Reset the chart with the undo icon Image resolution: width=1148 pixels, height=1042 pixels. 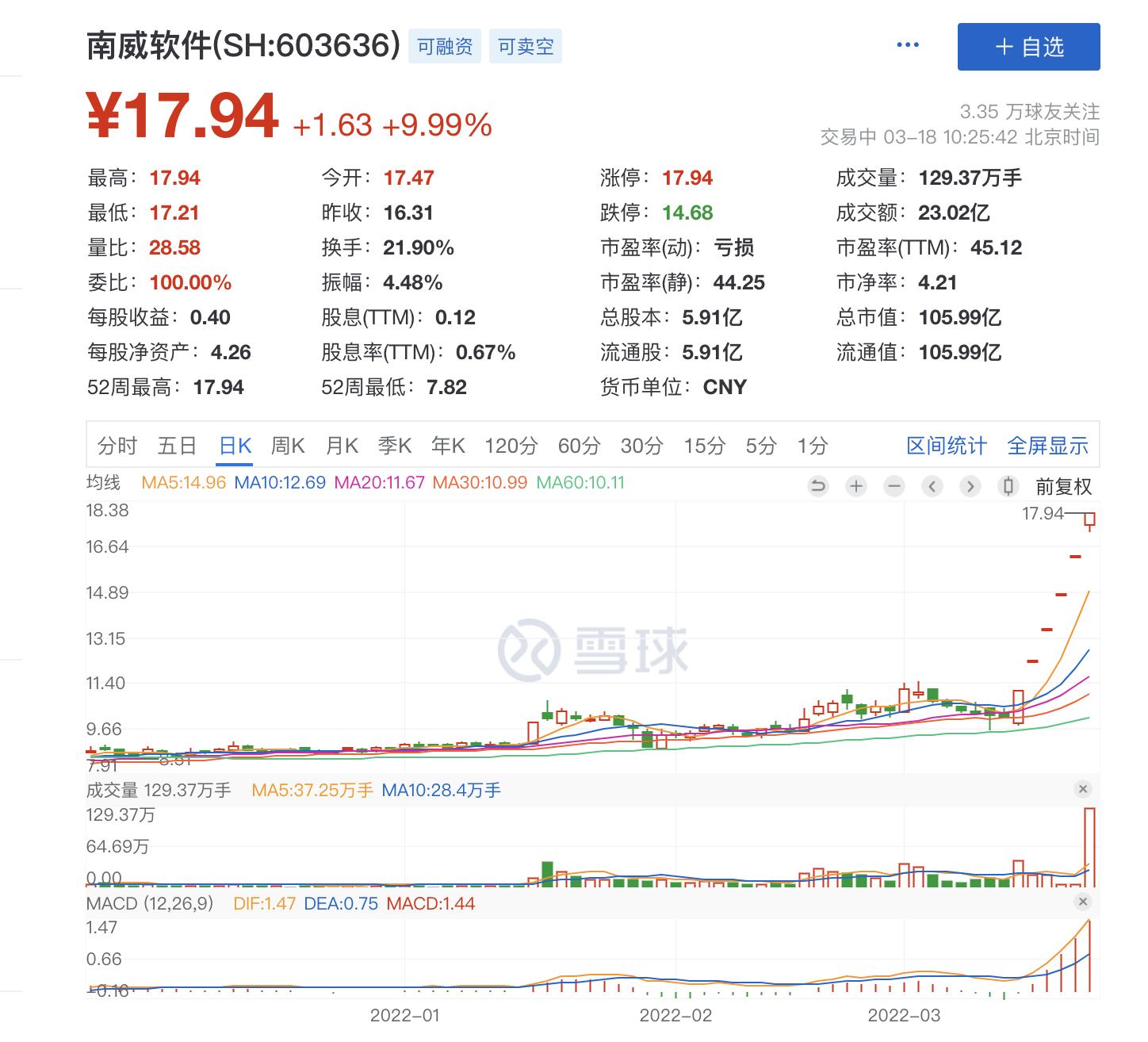click(818, 486)
